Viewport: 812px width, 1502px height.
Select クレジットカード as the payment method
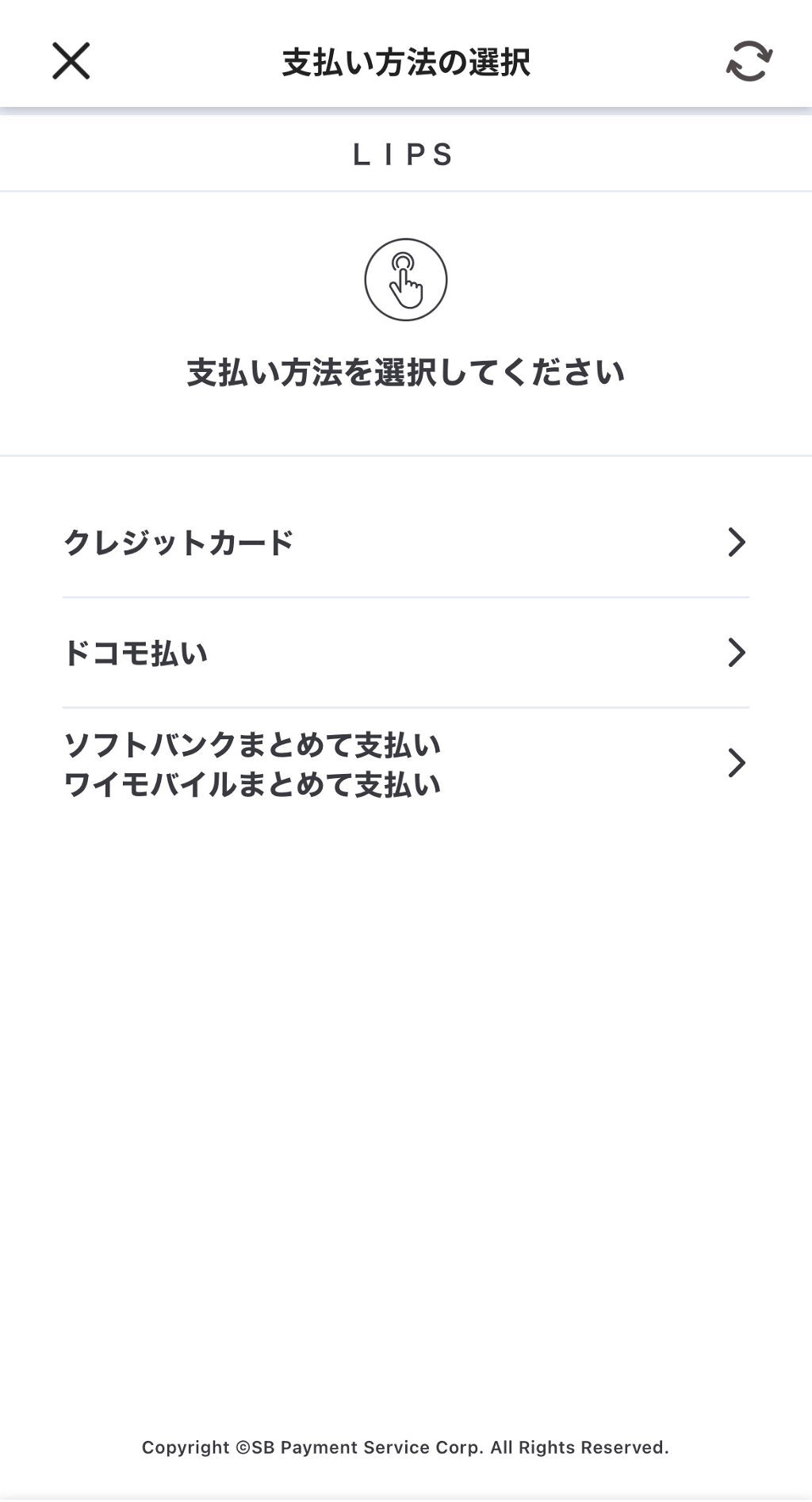[405, 543]
